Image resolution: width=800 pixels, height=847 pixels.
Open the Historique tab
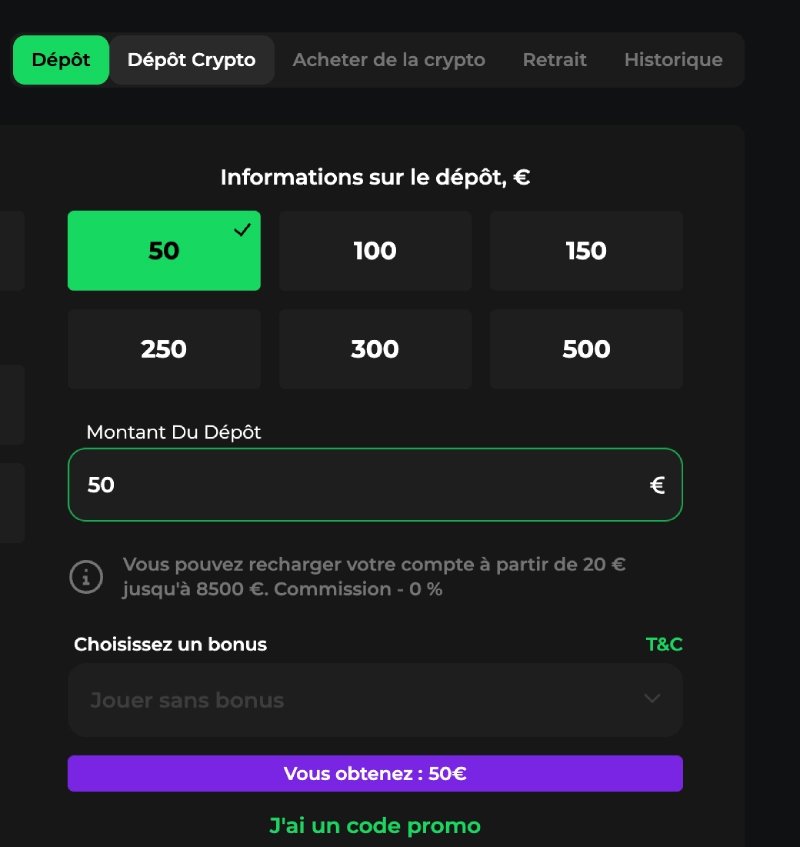coord(673,60)
